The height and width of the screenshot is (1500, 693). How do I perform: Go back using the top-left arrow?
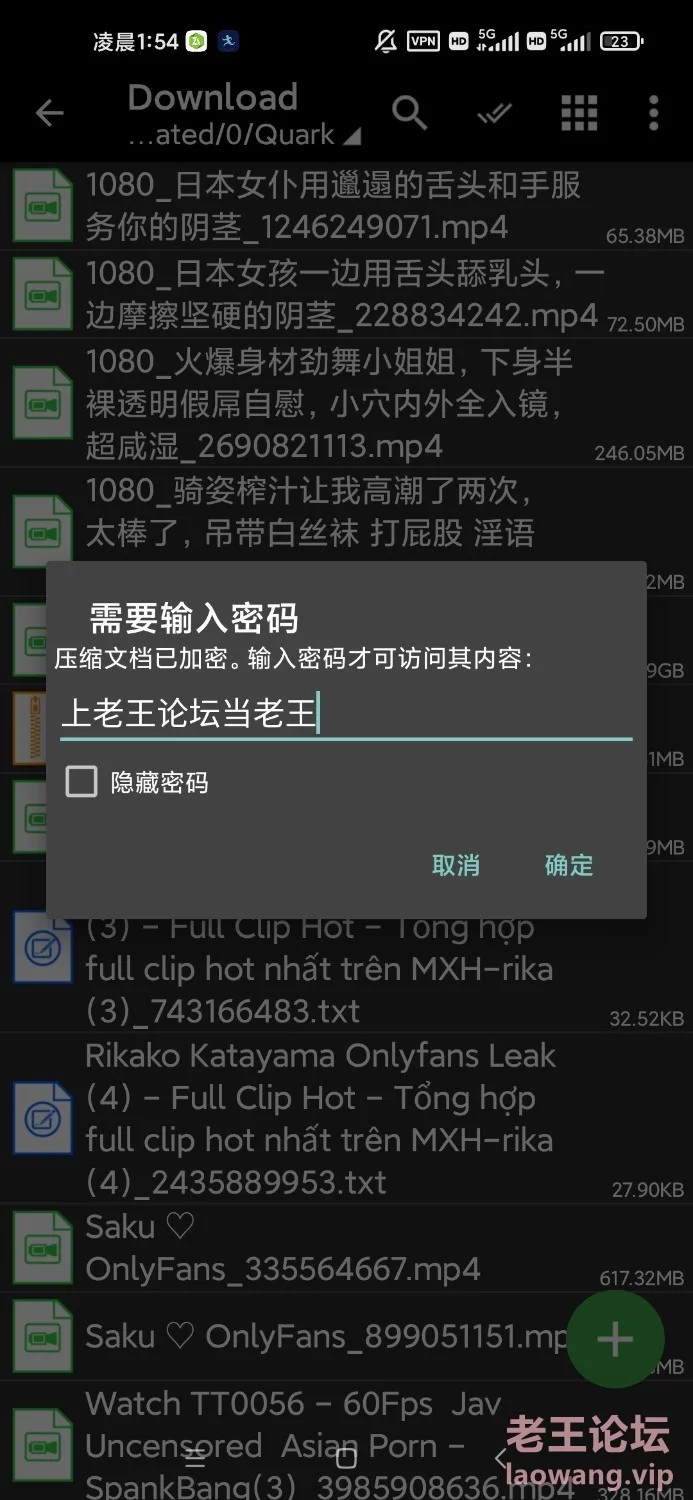[49, 114]
